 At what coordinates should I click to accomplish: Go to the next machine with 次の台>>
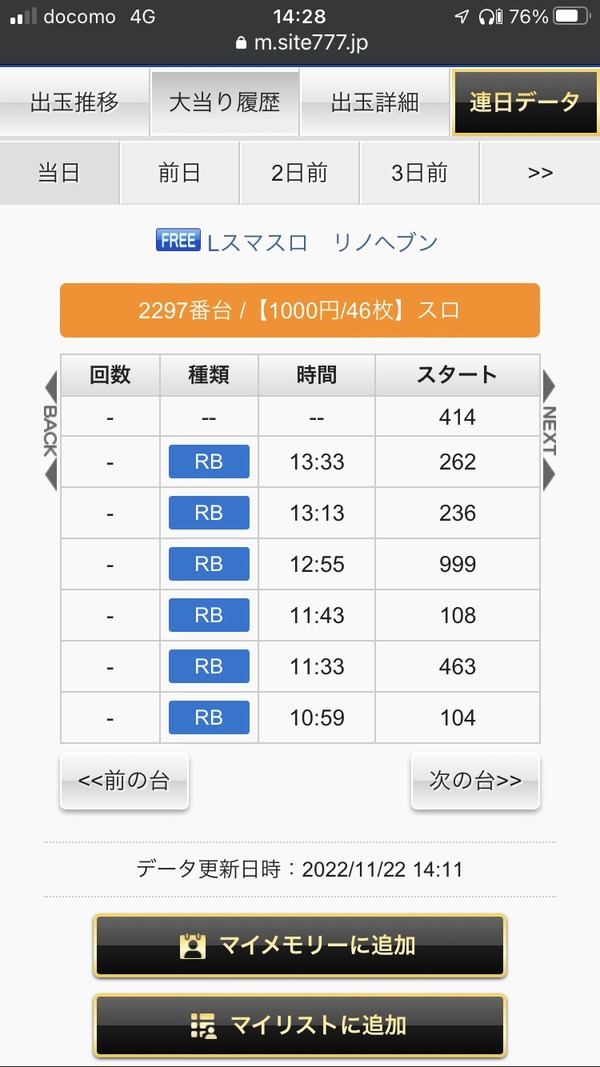click(x=476, y=781)
